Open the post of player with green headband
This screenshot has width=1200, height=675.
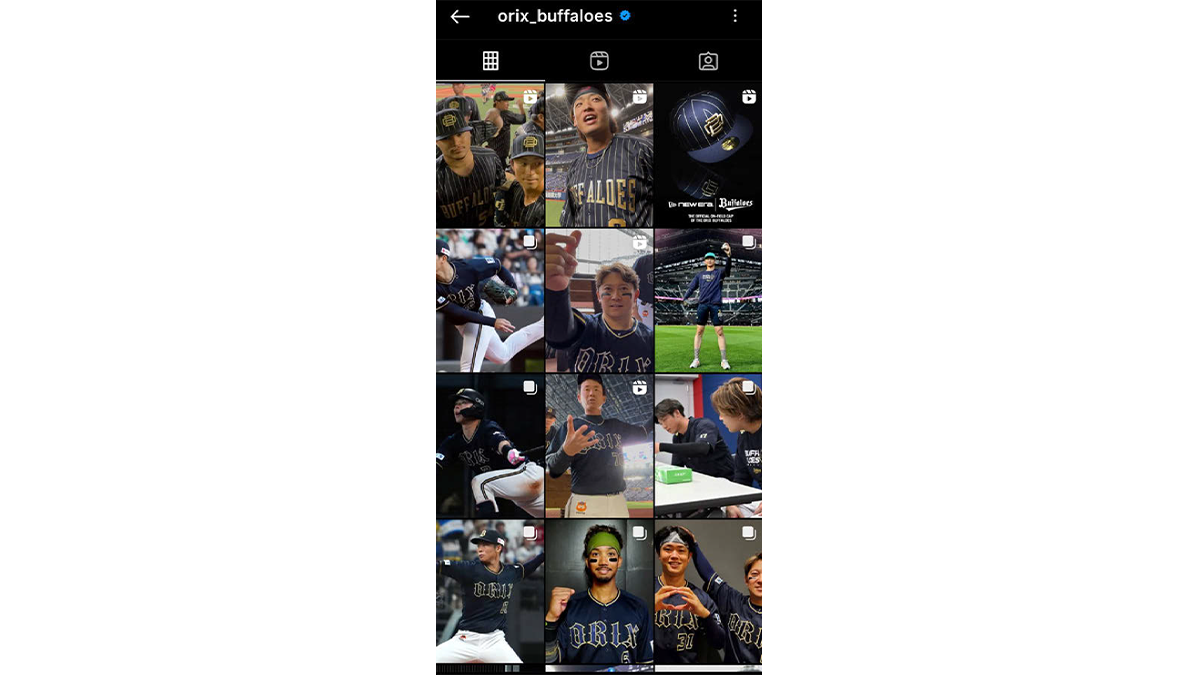pyautogui.click(x=599, y=591)
